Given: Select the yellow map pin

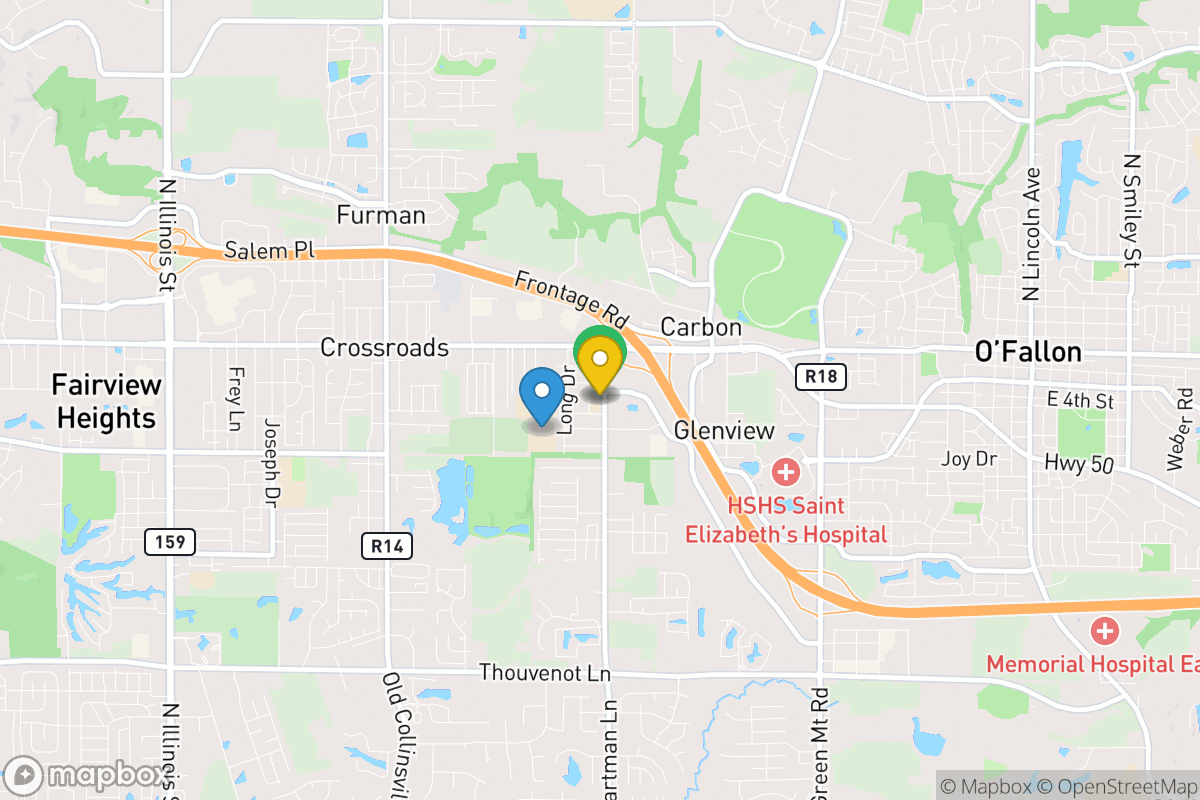Looking at the screenshot, I should pyautogui.click(x=600, y=366).
